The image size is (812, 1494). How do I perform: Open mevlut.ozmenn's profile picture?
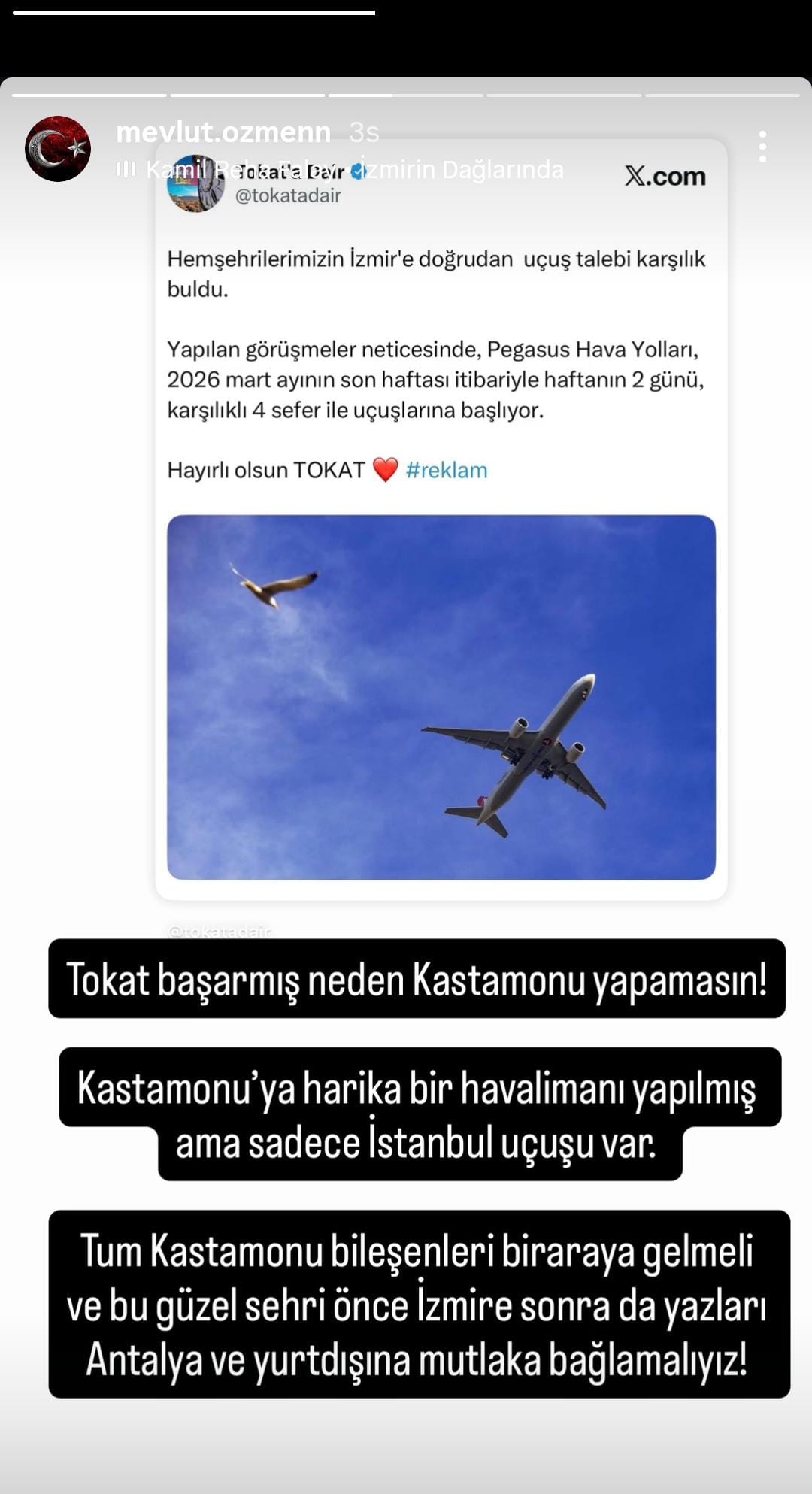[x=58, y=149]
